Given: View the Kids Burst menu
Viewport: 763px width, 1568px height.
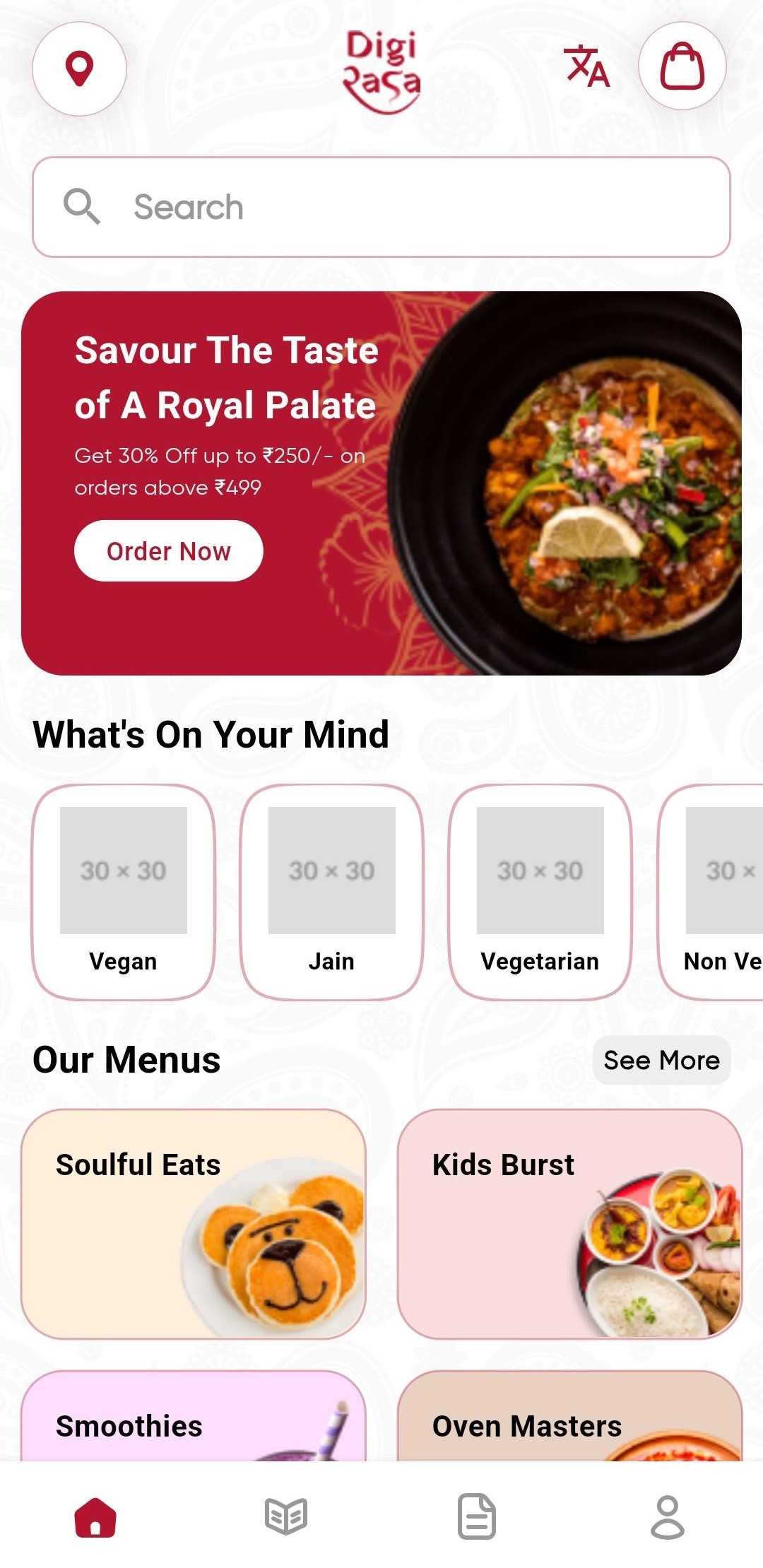Looking at the screenshot, I should [x=569, y=1223].
